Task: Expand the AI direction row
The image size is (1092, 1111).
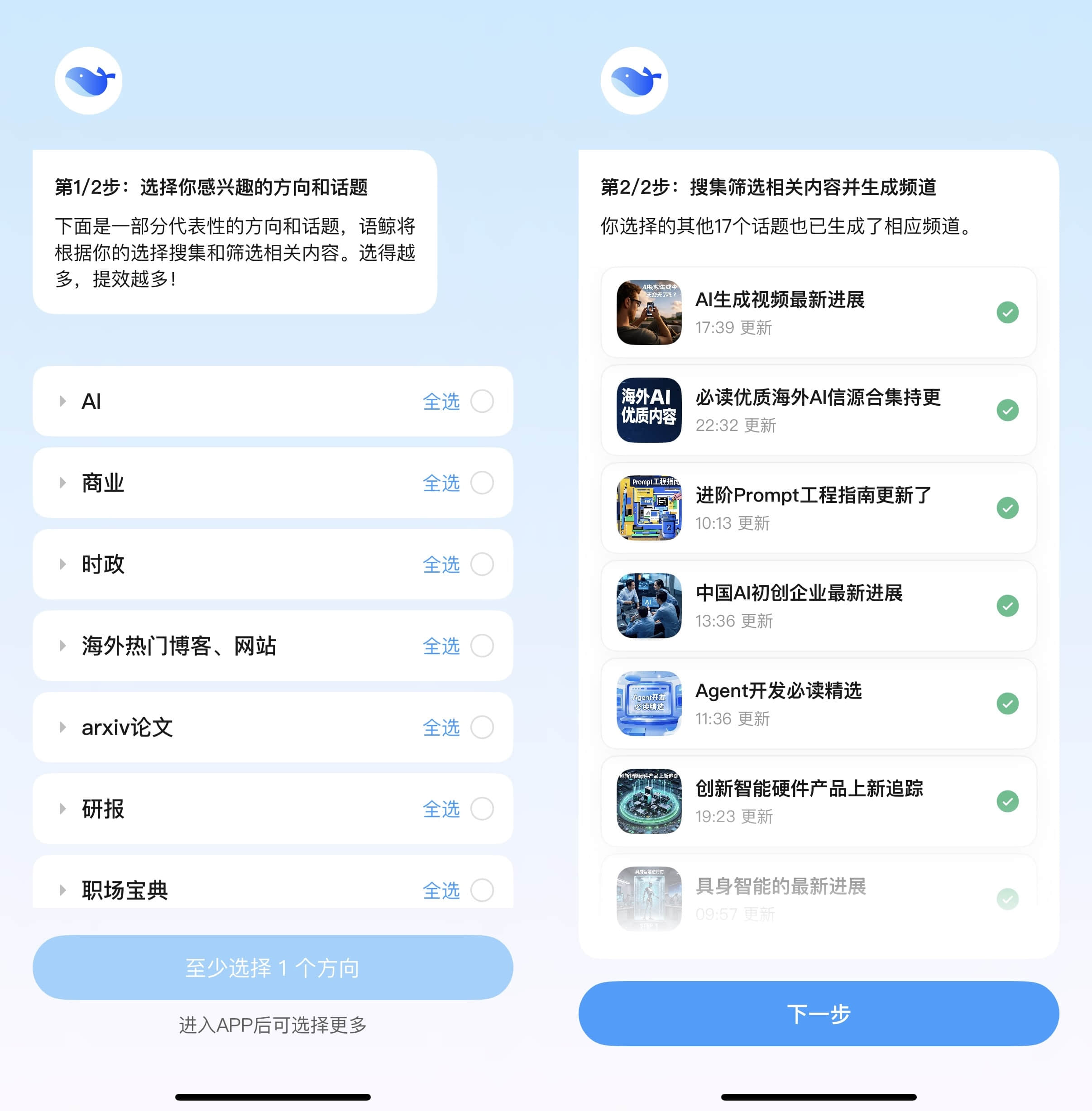Action: (63, 401)
